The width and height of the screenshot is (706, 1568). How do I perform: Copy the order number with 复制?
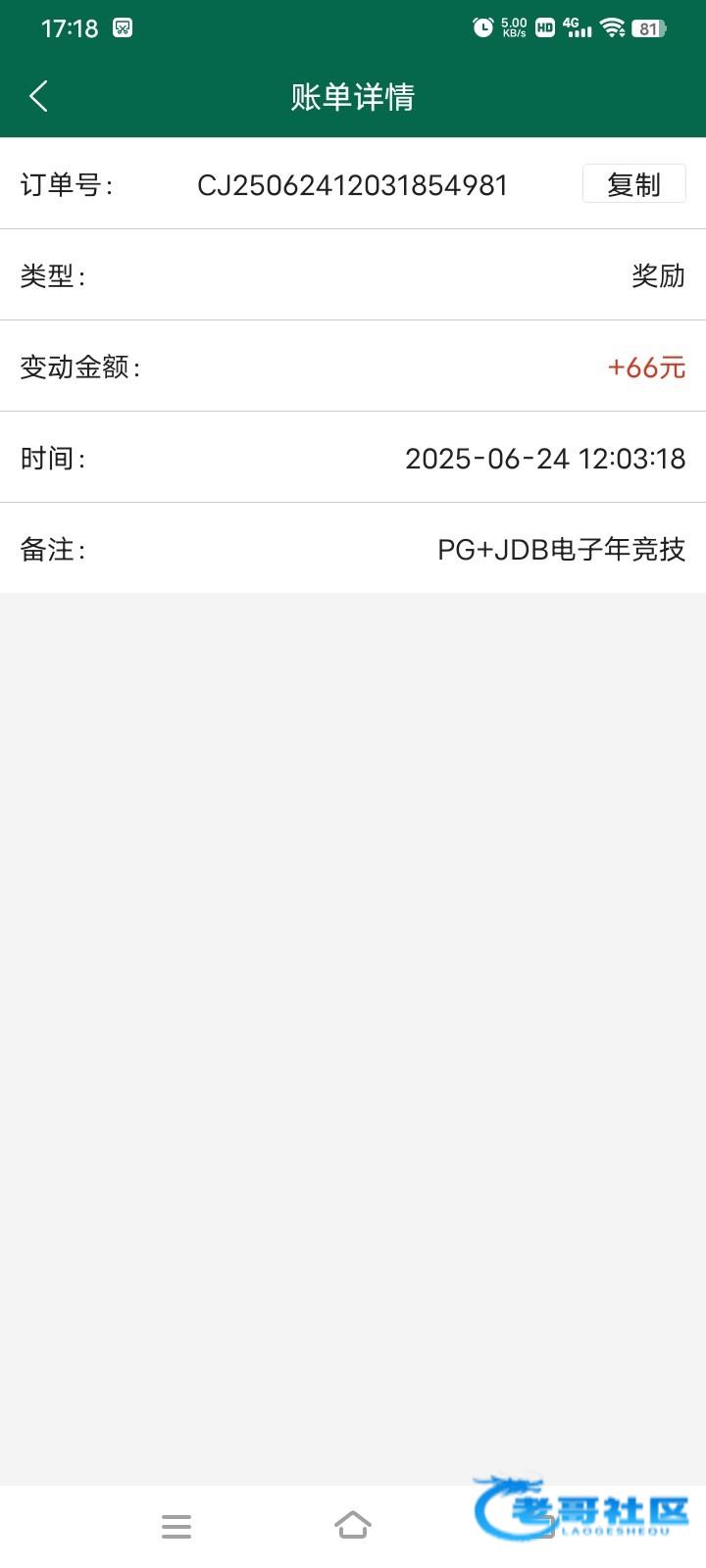[x=633, y=184]
